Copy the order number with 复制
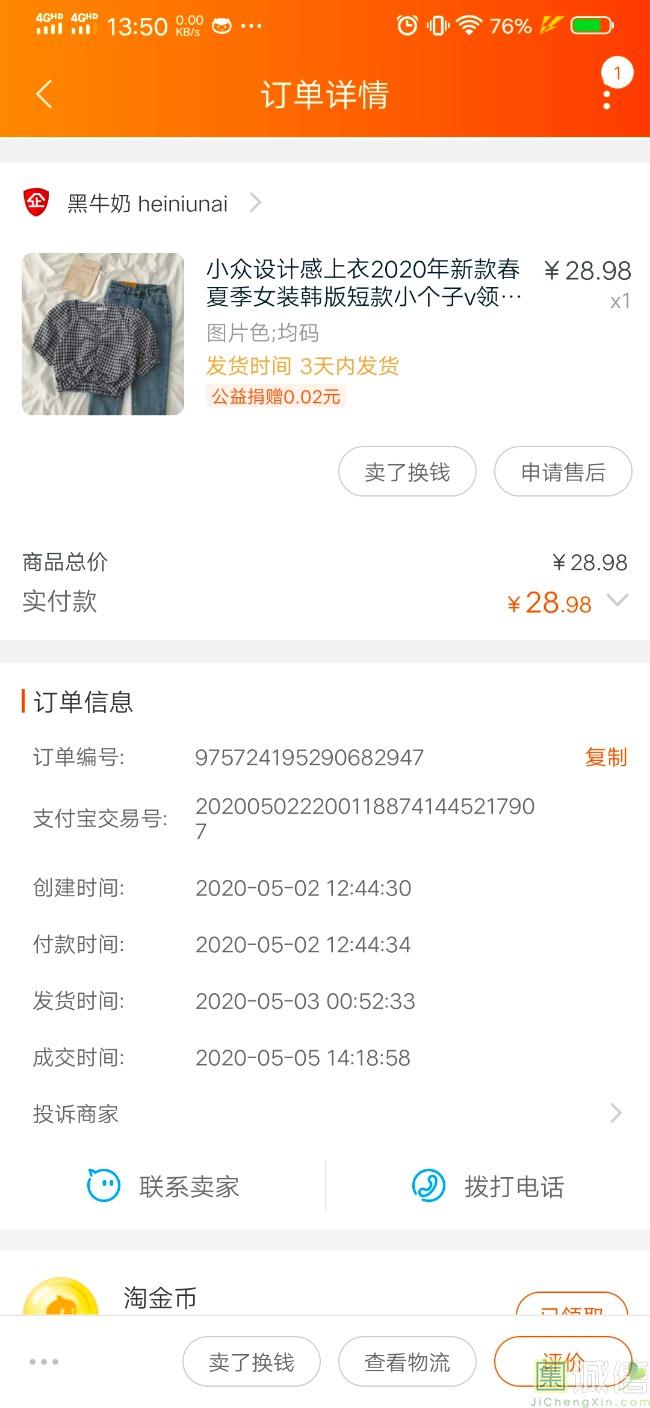Screen dimensions: 650x1408 pyautogui.click(x=606, y=757)
